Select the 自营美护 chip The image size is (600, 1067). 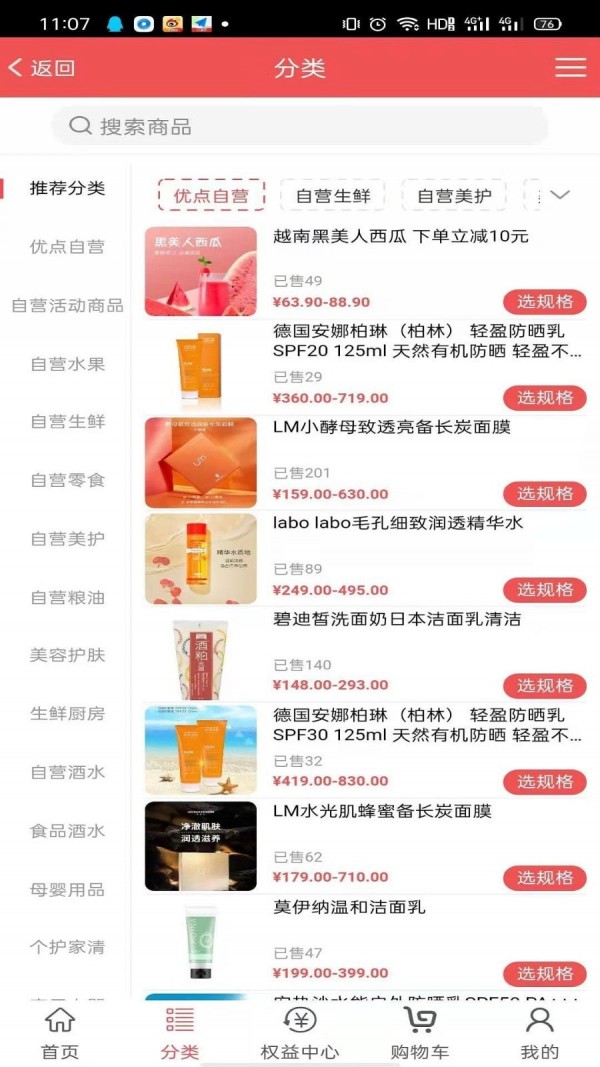(454, 196)
